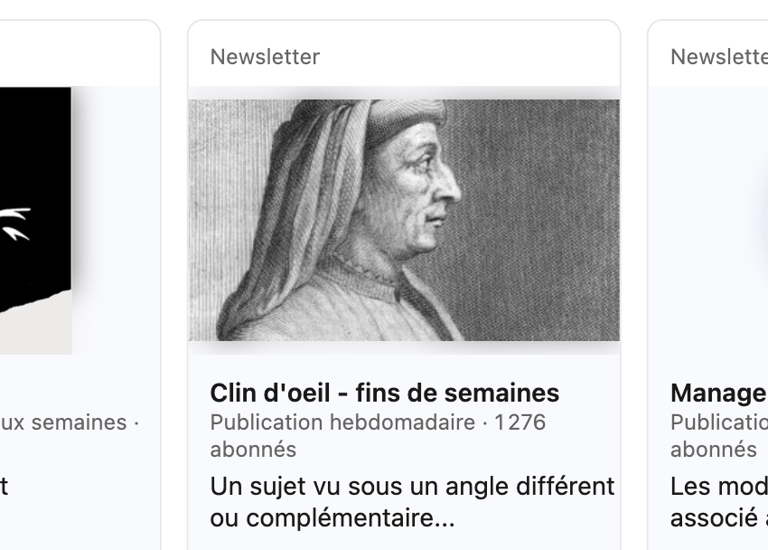Open the newsletter card with the black image
Image resolution: width=768 pixels, height=550 pixels.
click(80, 285)
